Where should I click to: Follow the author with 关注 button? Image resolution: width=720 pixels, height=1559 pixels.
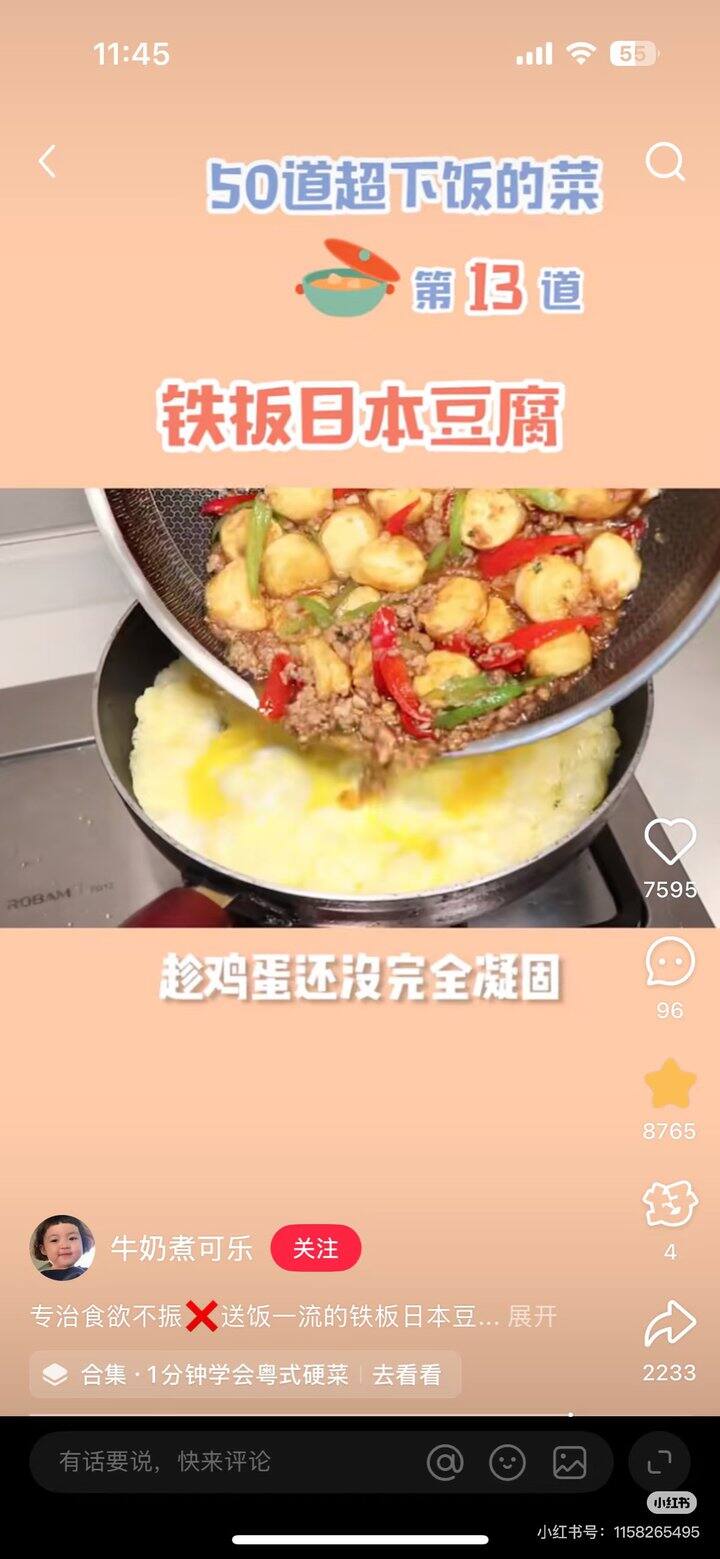316,1248
